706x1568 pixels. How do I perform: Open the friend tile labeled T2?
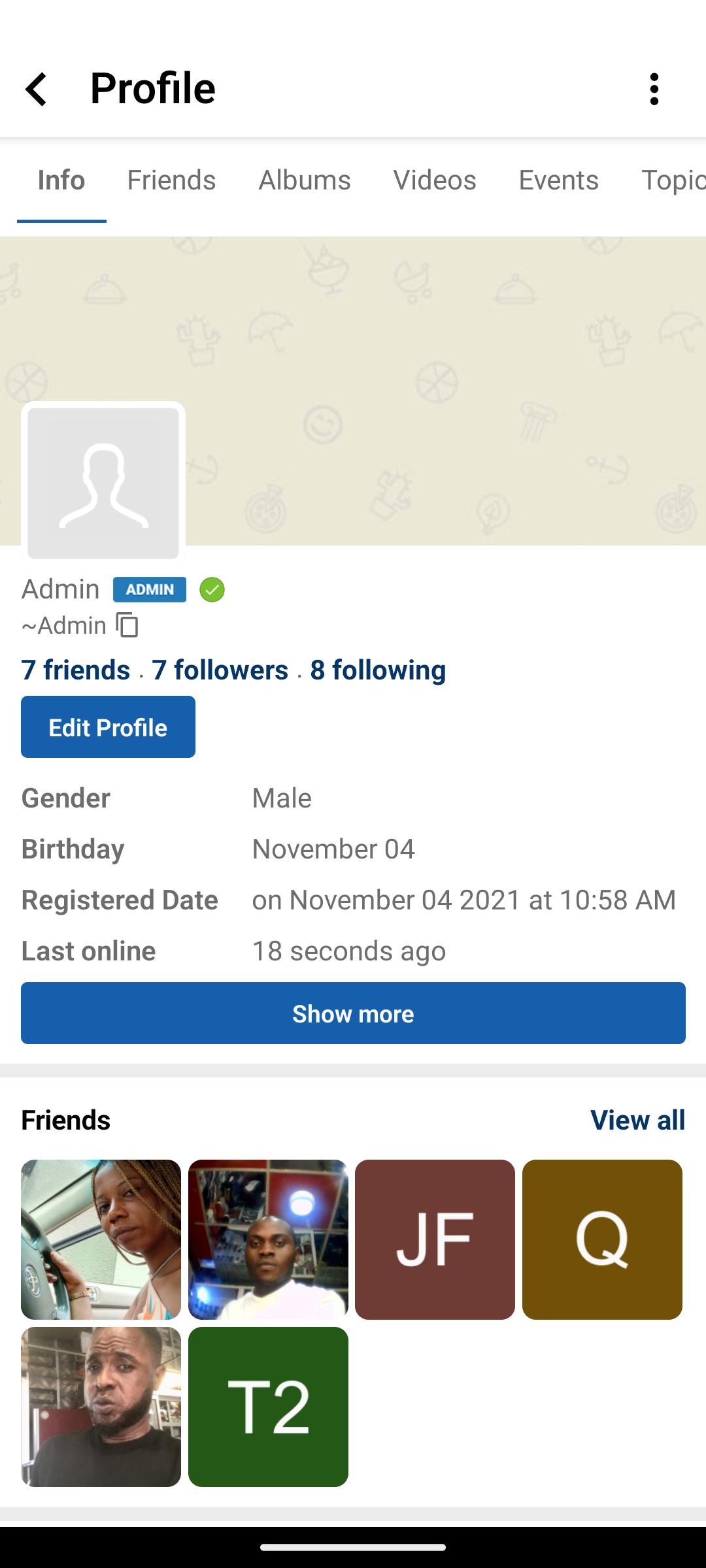coord(268,1407)
